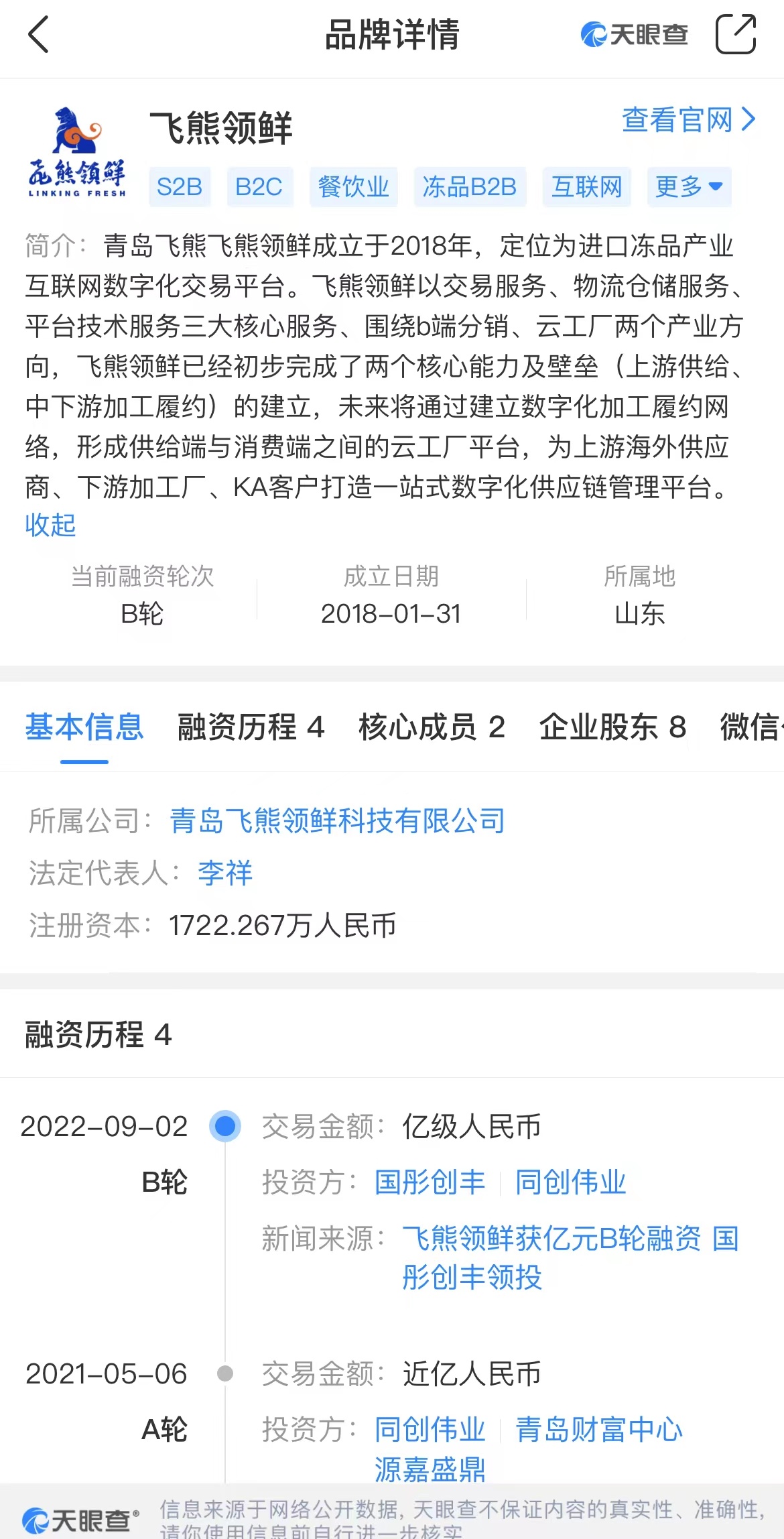Open 查看官网 official website link
This screenshot has height=1539, width=784.
pyautogui.click(x=688, y=121)
